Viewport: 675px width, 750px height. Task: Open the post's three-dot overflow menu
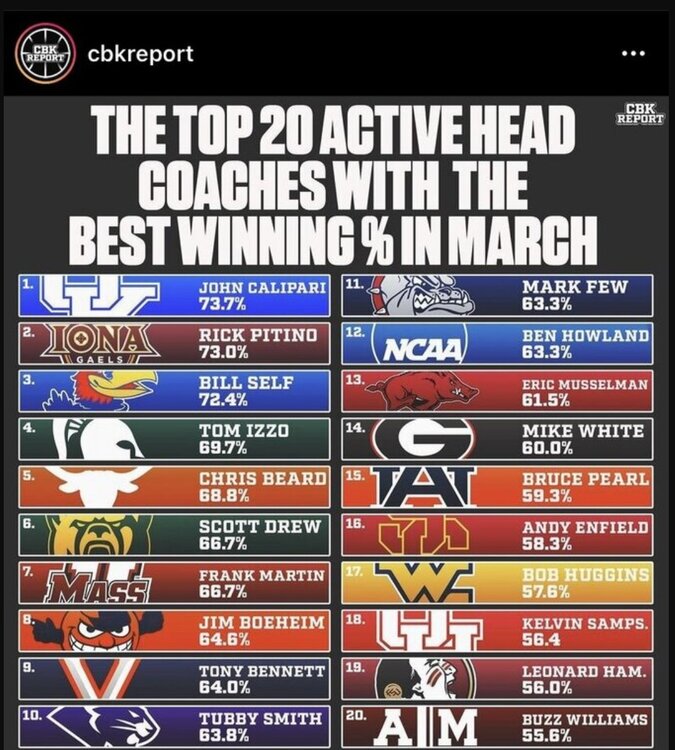click(x=633, y=54)
